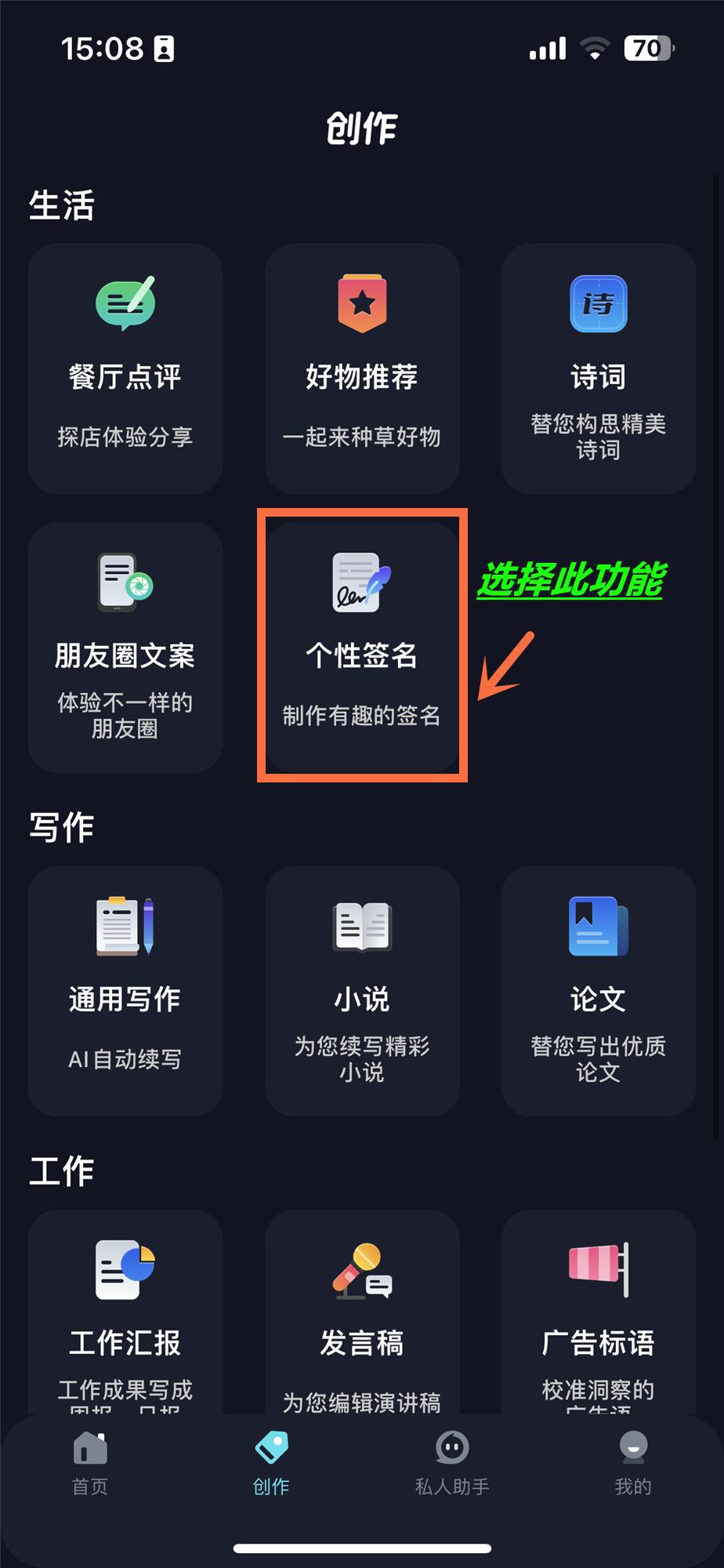Image resolution: width=724 pixels, height=1568 pixels.
Task: Tap the star badge icon for 好物推荐
Action: (361, 303)
